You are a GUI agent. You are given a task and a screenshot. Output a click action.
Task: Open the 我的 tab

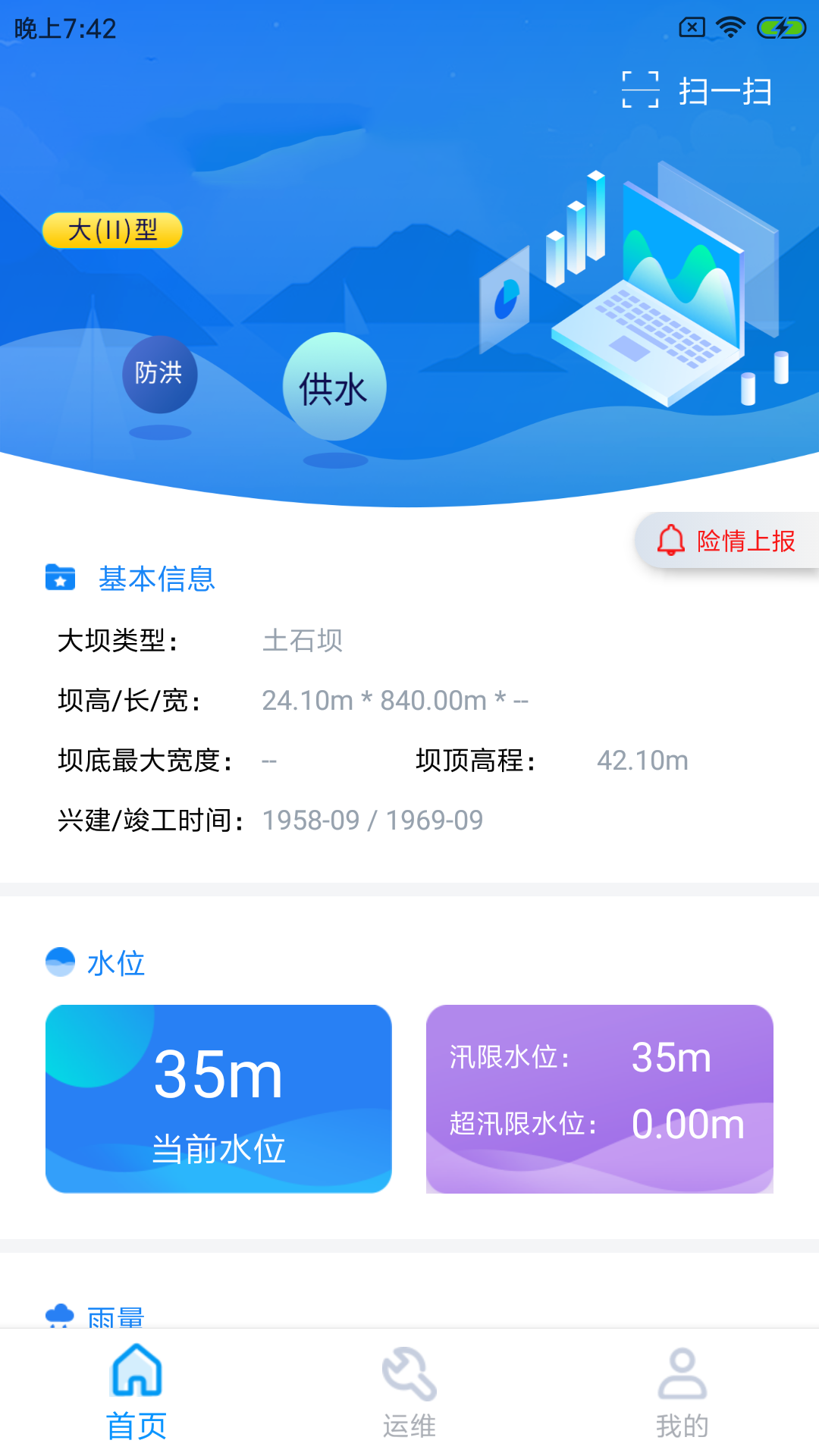(682, 1392)
